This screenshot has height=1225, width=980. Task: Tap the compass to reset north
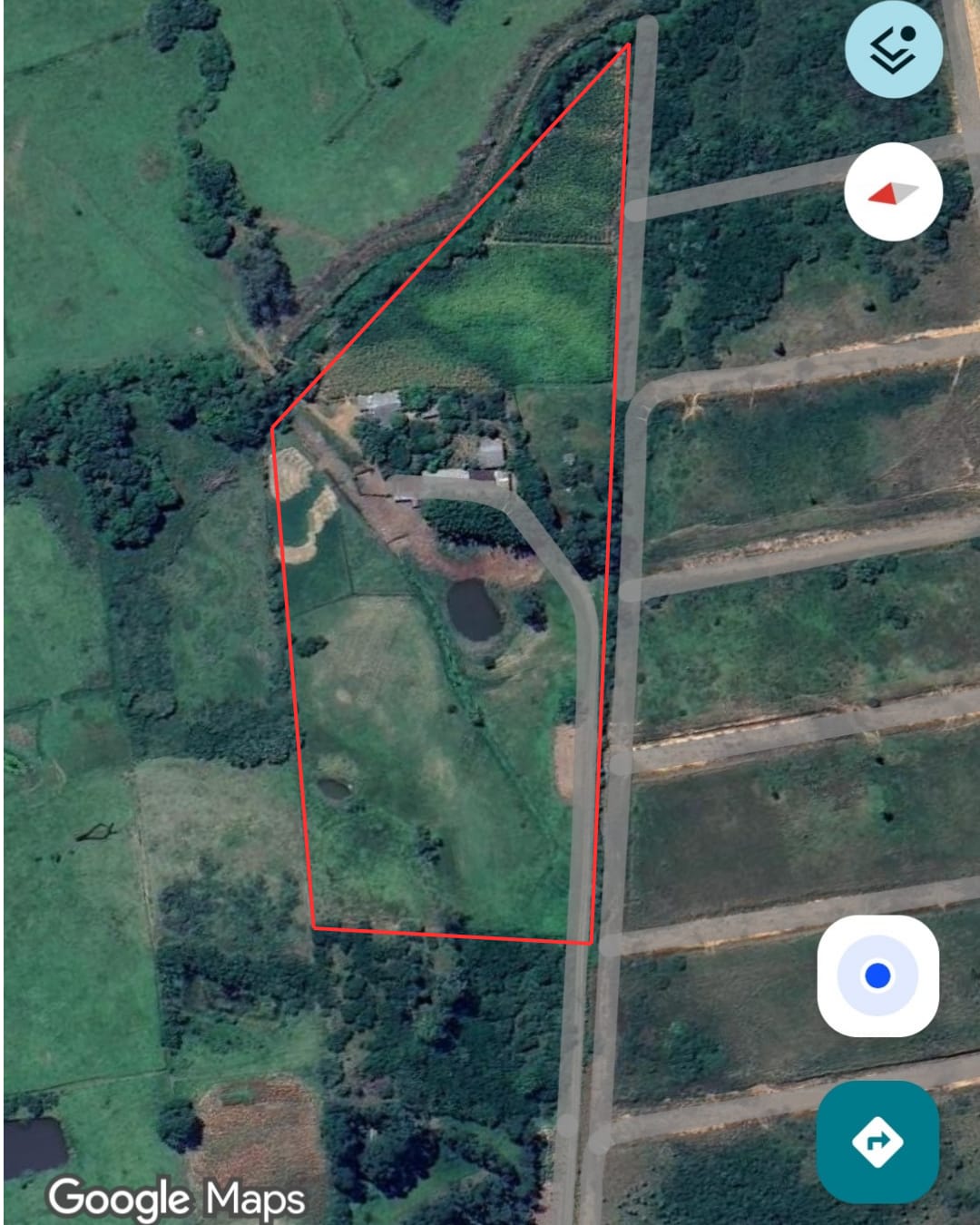[x=893, y=191]
